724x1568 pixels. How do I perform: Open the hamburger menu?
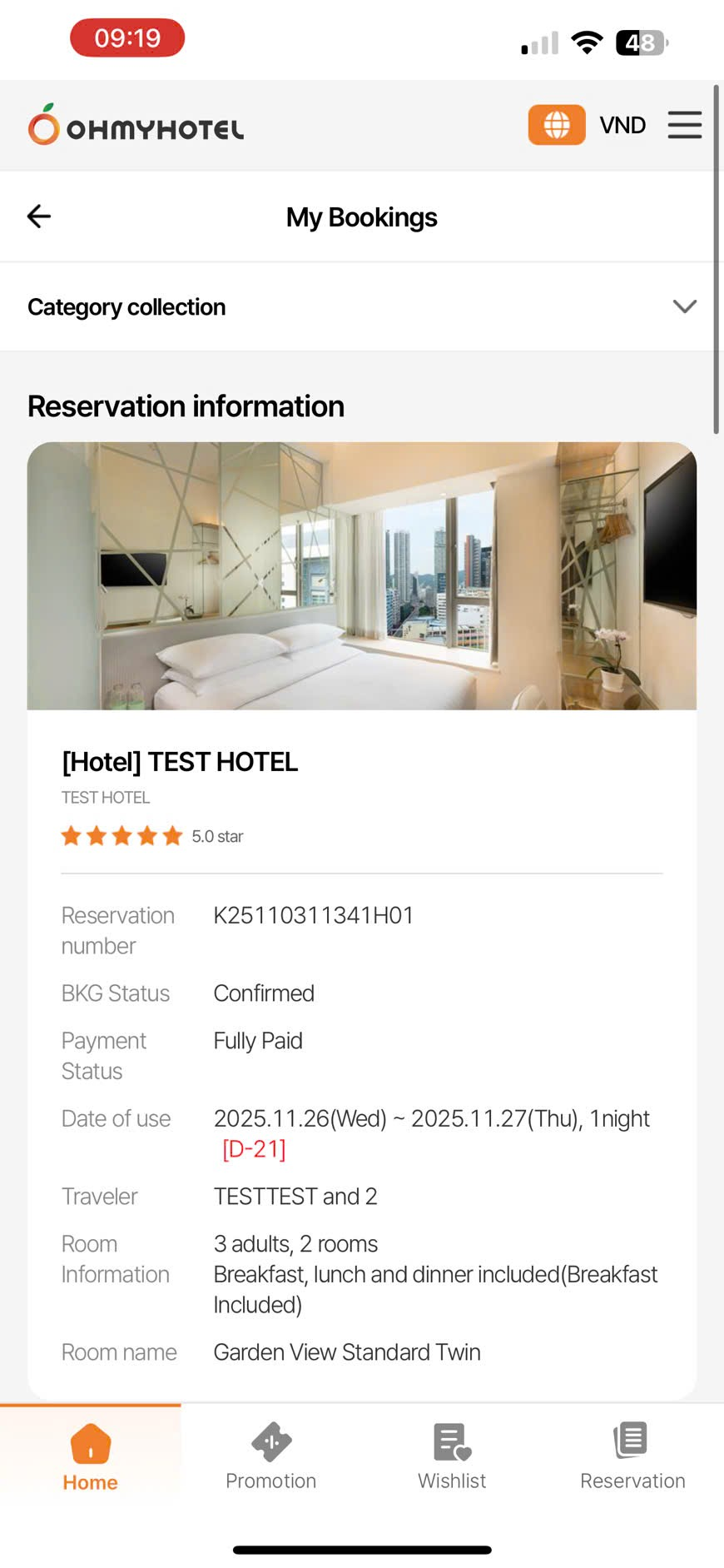[684, 125]
